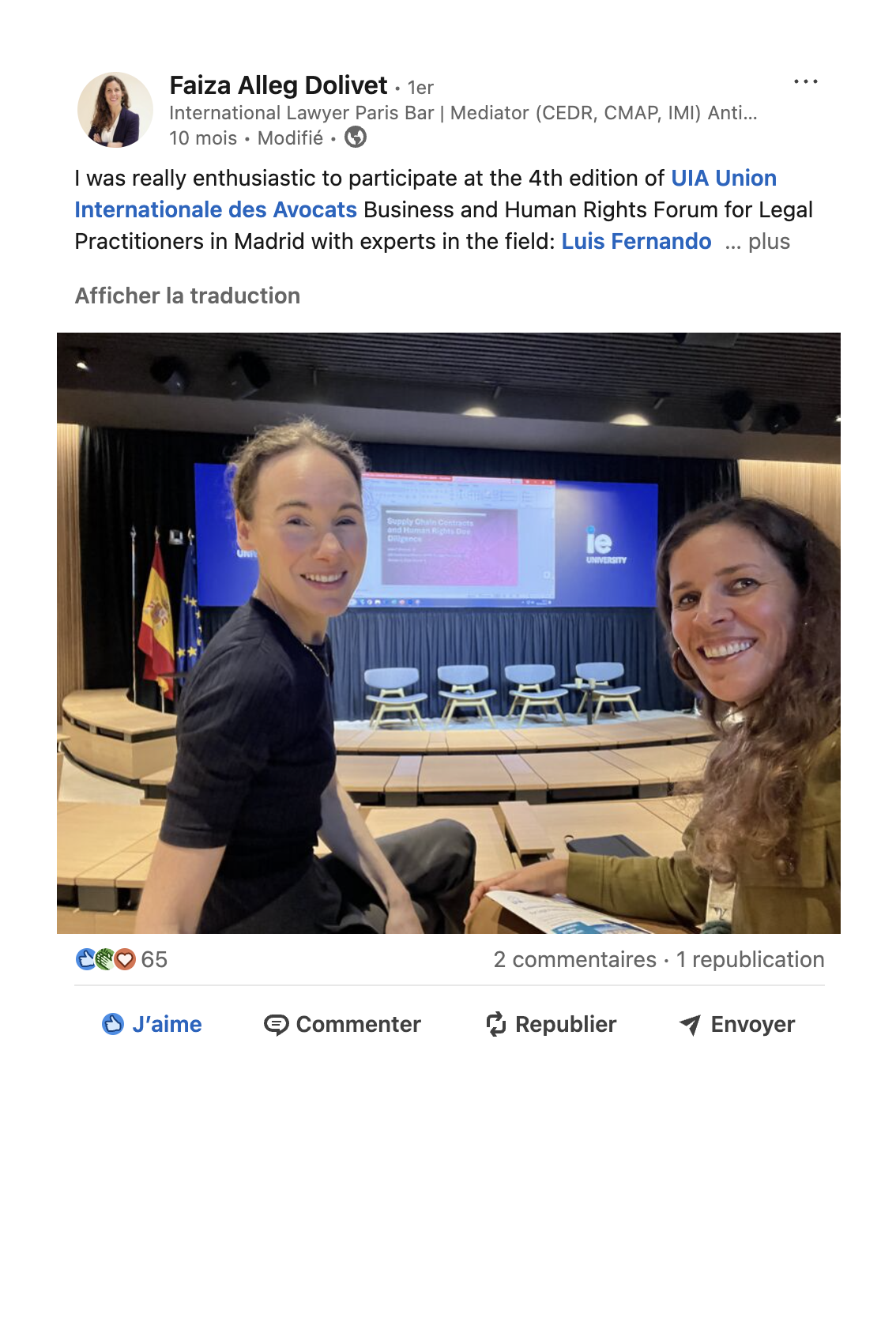Open Faiza Alleg Dolivet's profile picture
The image size is (896, 1344).
pyautogui.click(x=115, y=110)
